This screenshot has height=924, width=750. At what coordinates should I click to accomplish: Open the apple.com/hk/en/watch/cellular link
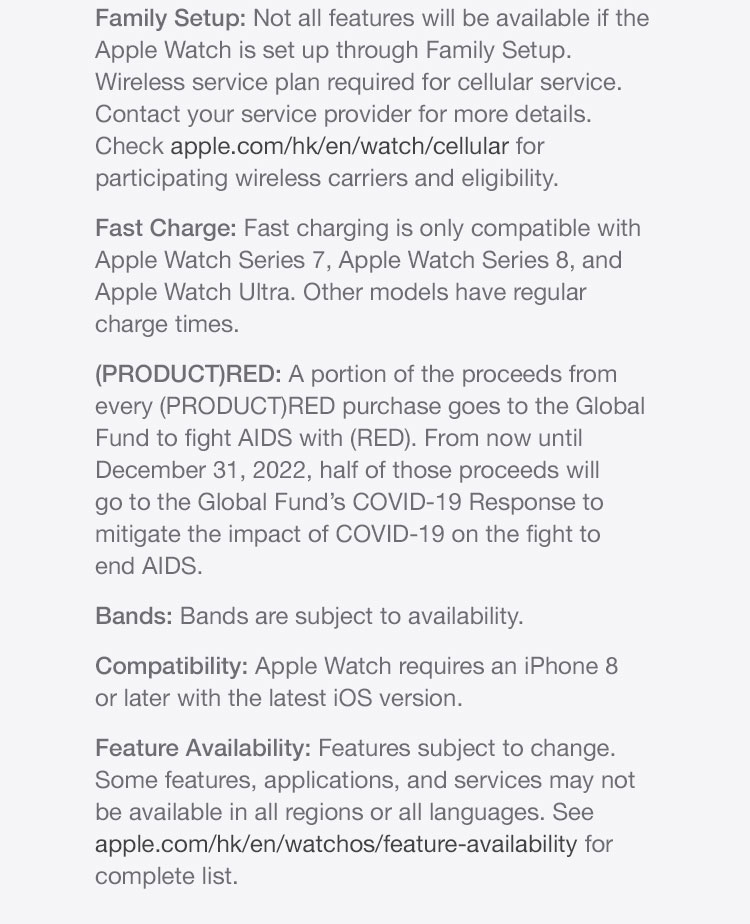[340, 146]
